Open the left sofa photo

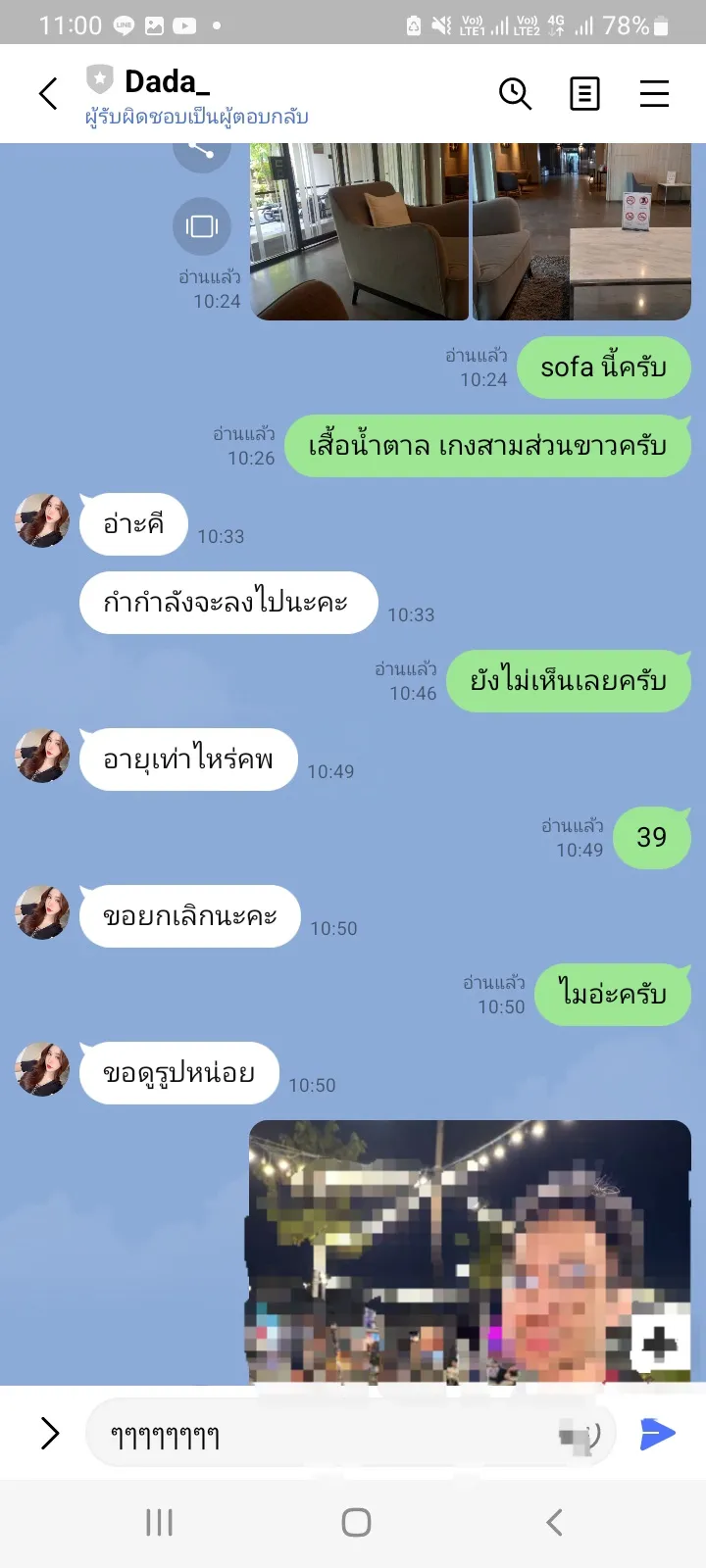coord(359,231)
